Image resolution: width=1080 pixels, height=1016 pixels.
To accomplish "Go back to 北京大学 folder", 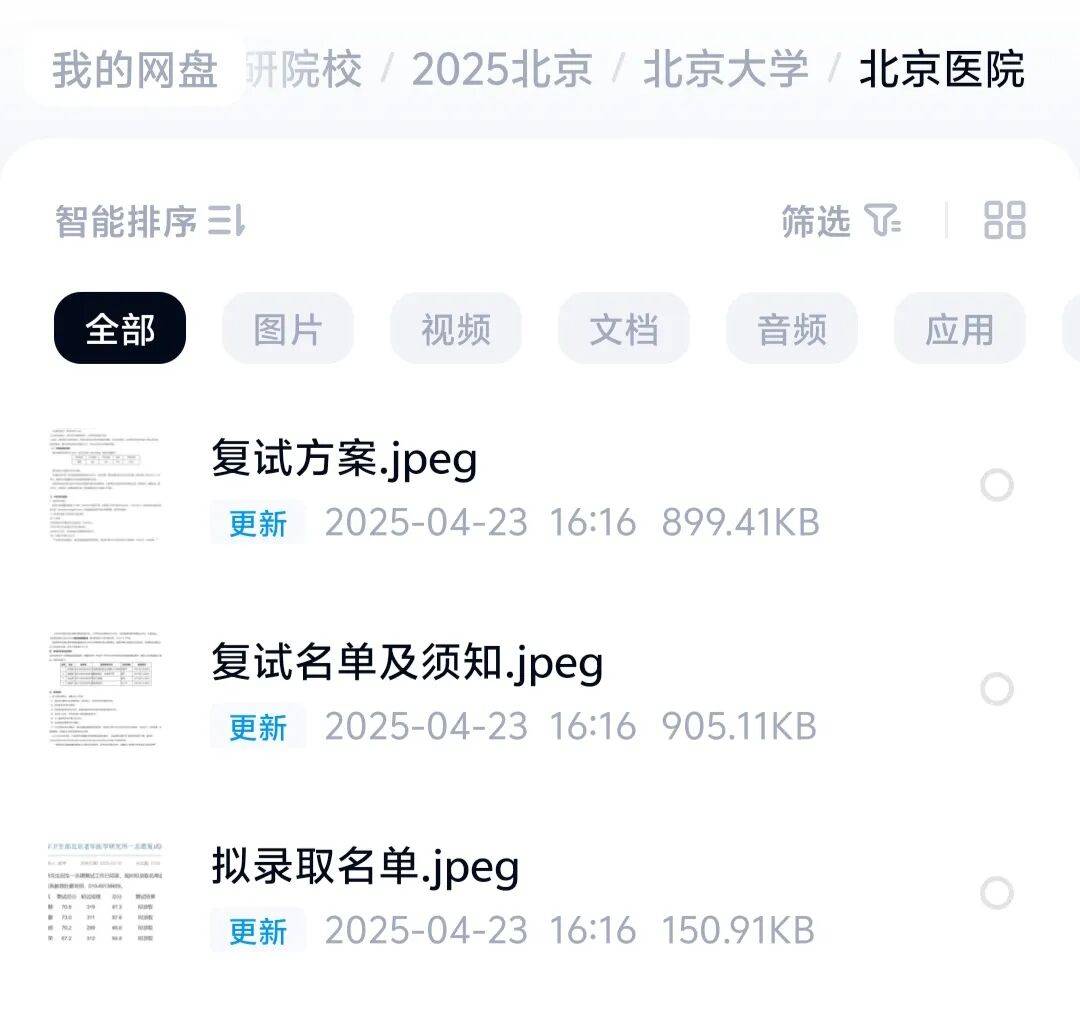I will coord(725,70).
